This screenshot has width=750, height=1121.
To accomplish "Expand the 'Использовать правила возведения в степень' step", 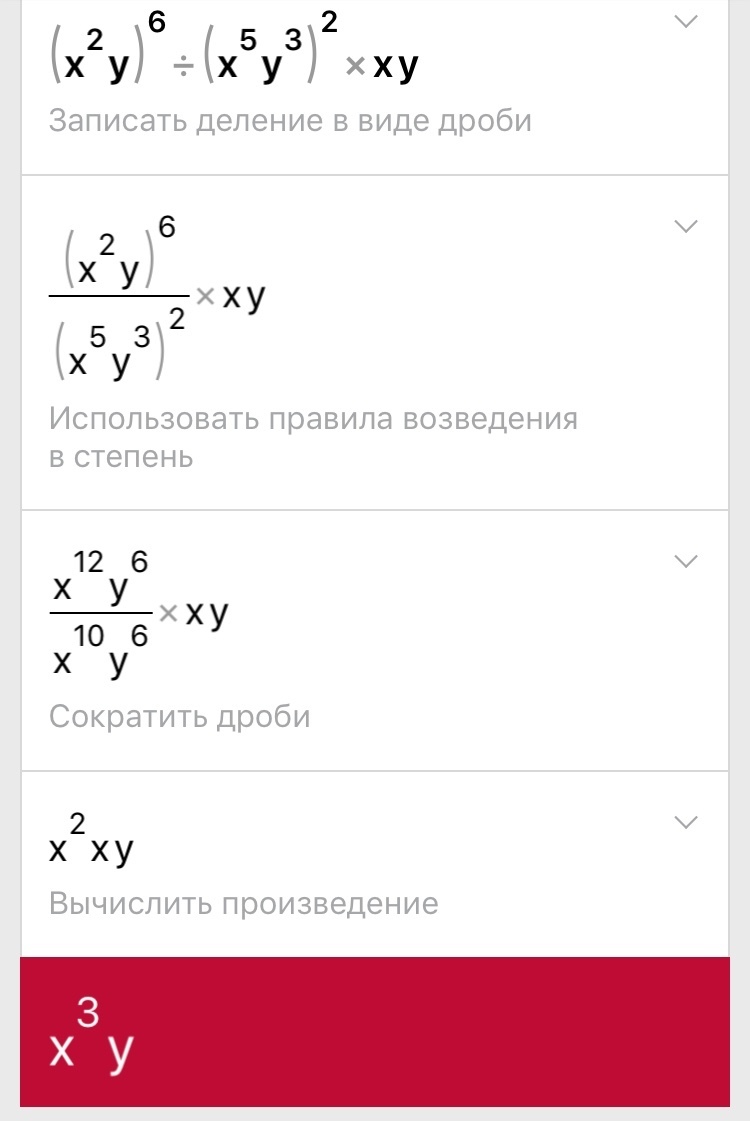I will pyautogui.click(x=686, y=227).
